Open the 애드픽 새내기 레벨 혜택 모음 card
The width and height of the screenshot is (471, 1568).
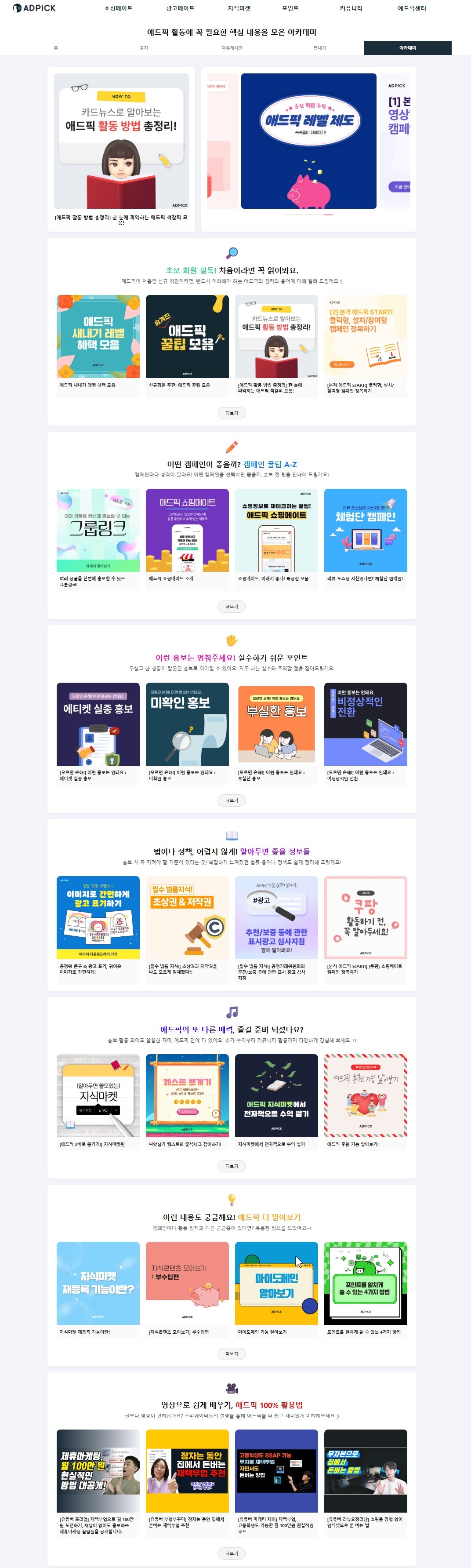pyautogui.click(x=98, y=337)
